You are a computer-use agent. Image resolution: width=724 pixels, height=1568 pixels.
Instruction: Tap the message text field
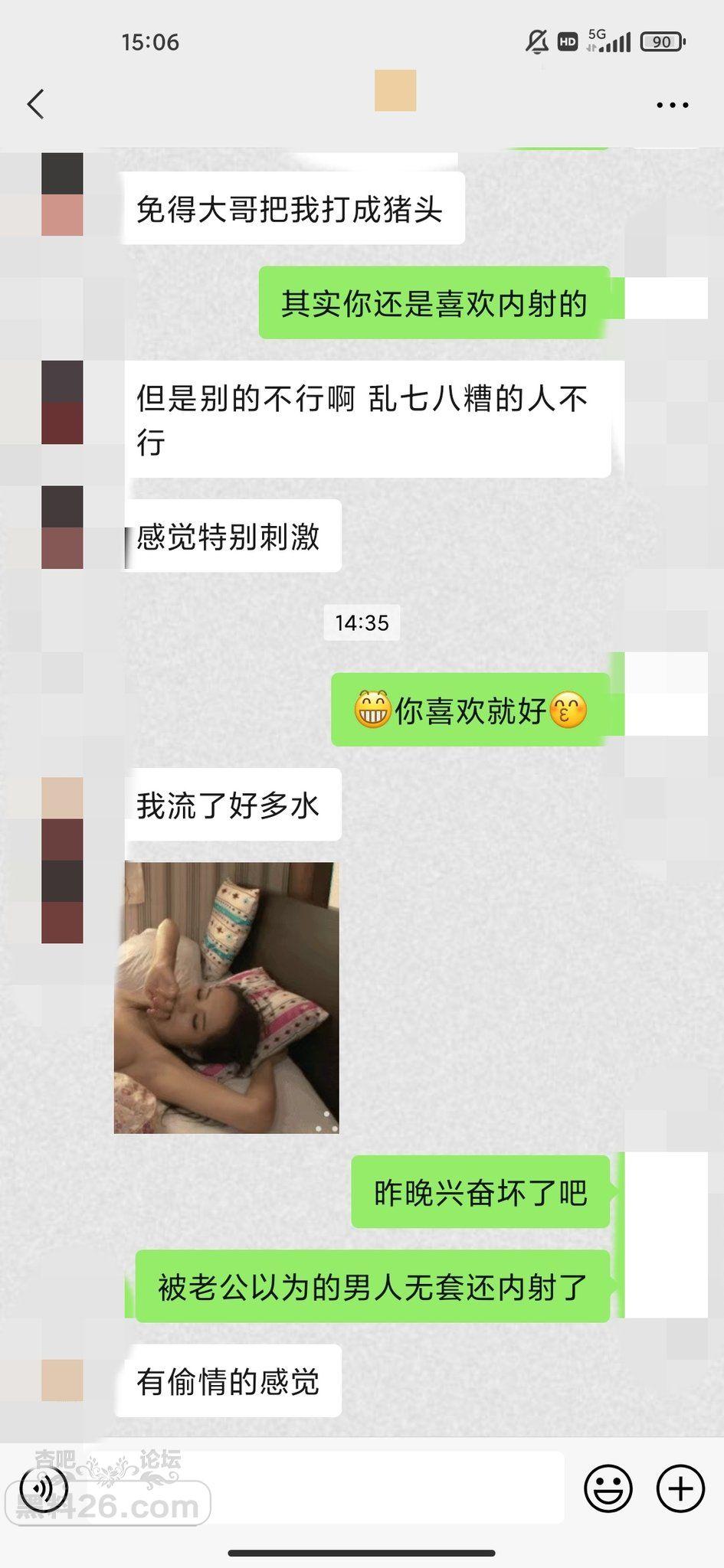(x=322, y=1488)
